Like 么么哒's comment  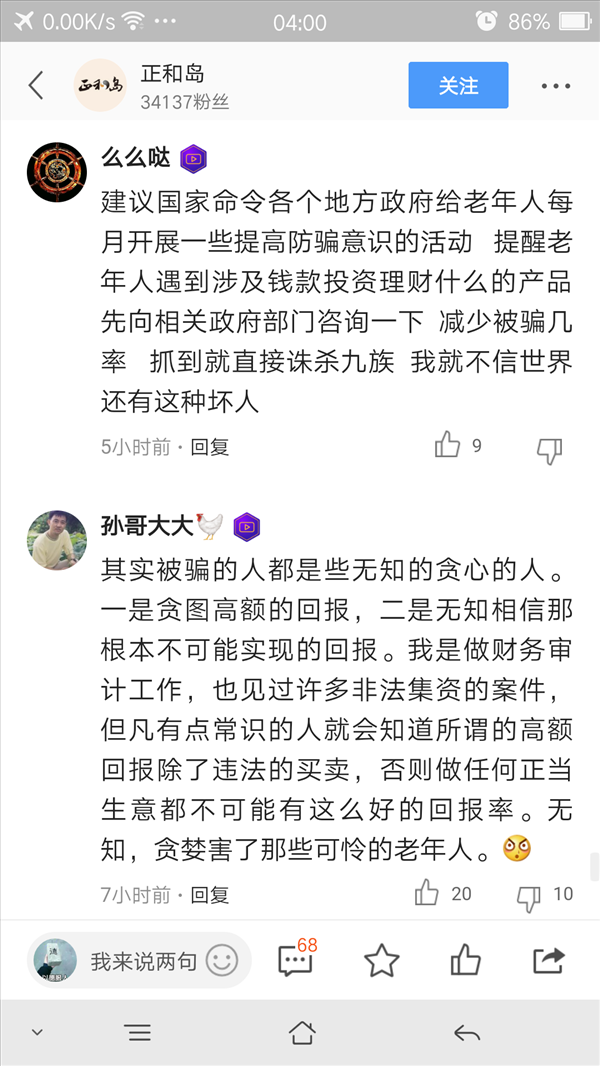click(x=448, y=445)
